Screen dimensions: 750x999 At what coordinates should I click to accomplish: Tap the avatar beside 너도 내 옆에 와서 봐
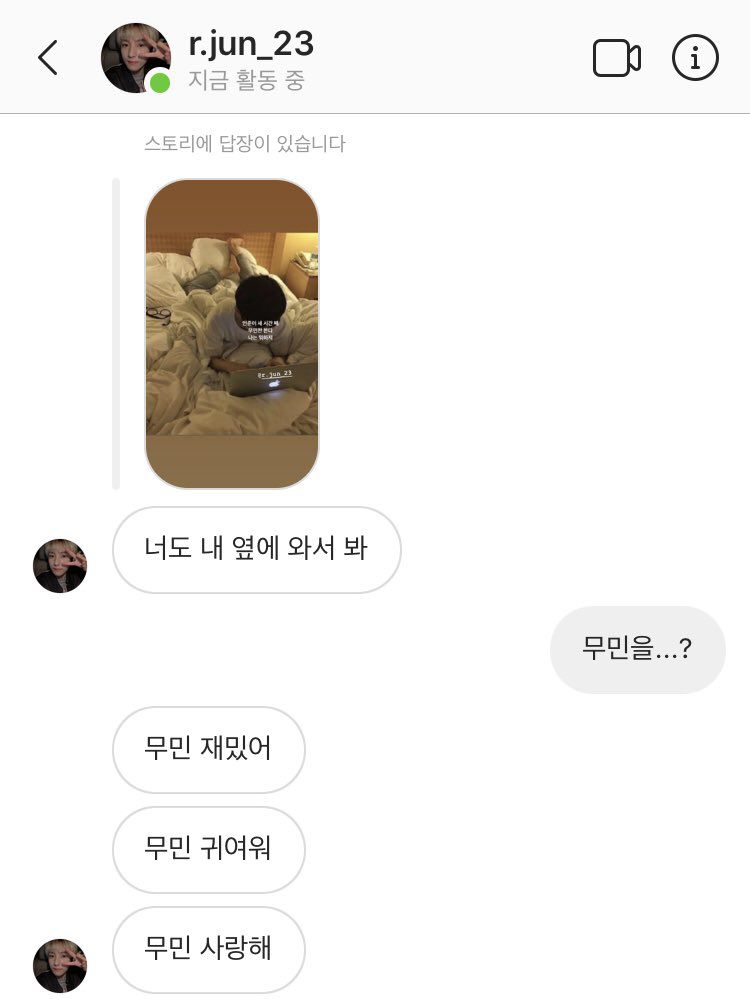60,566
